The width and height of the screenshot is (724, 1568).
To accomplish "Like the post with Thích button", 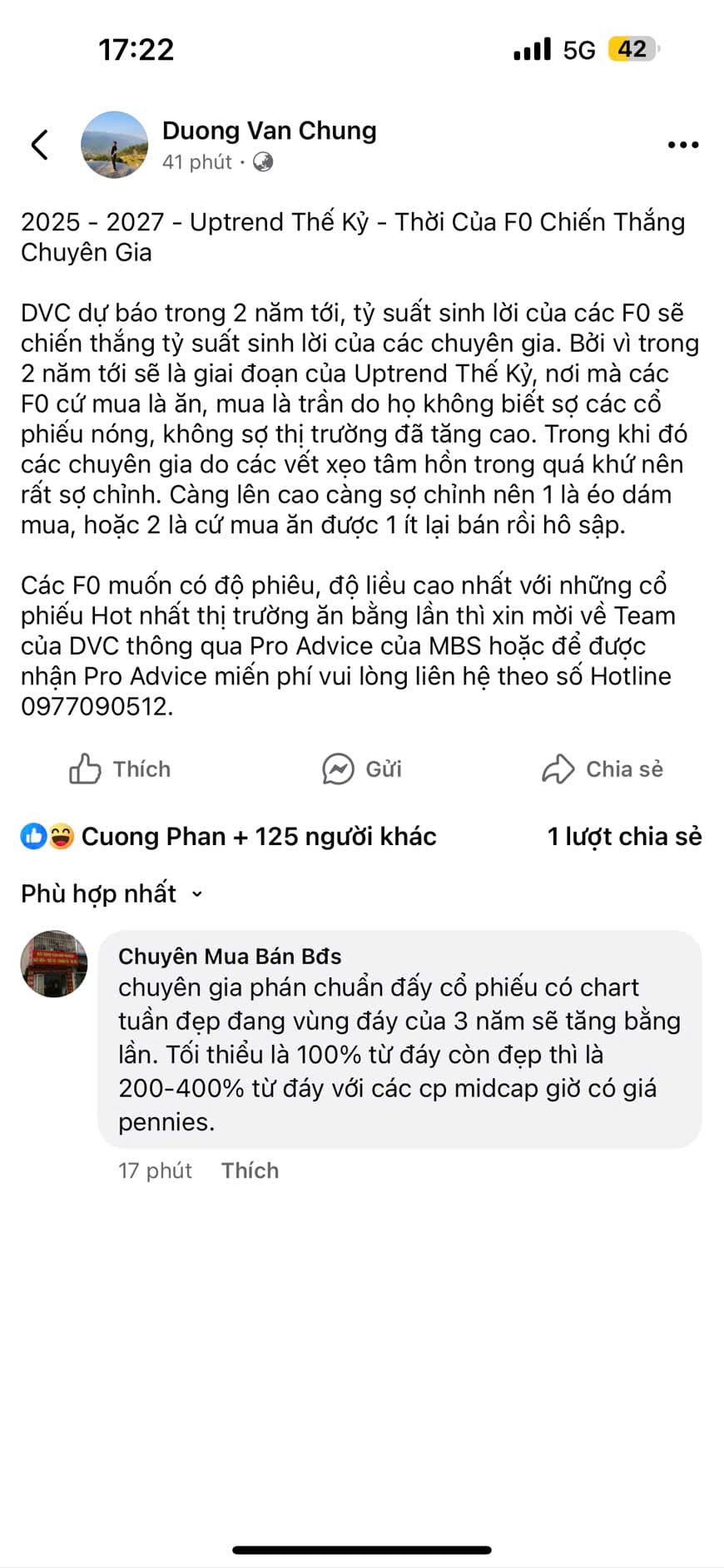I will point(120,769).
